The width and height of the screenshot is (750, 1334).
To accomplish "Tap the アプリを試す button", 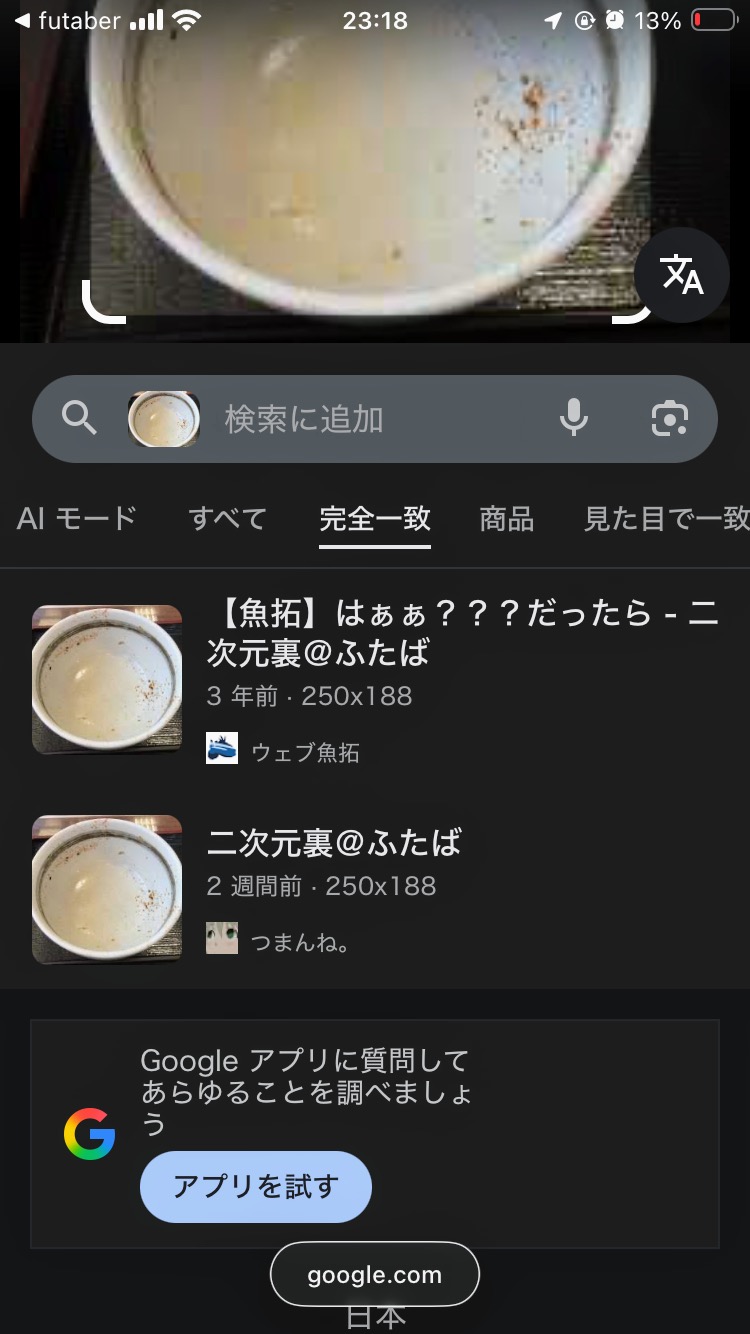I will [x=256, y=1186].
